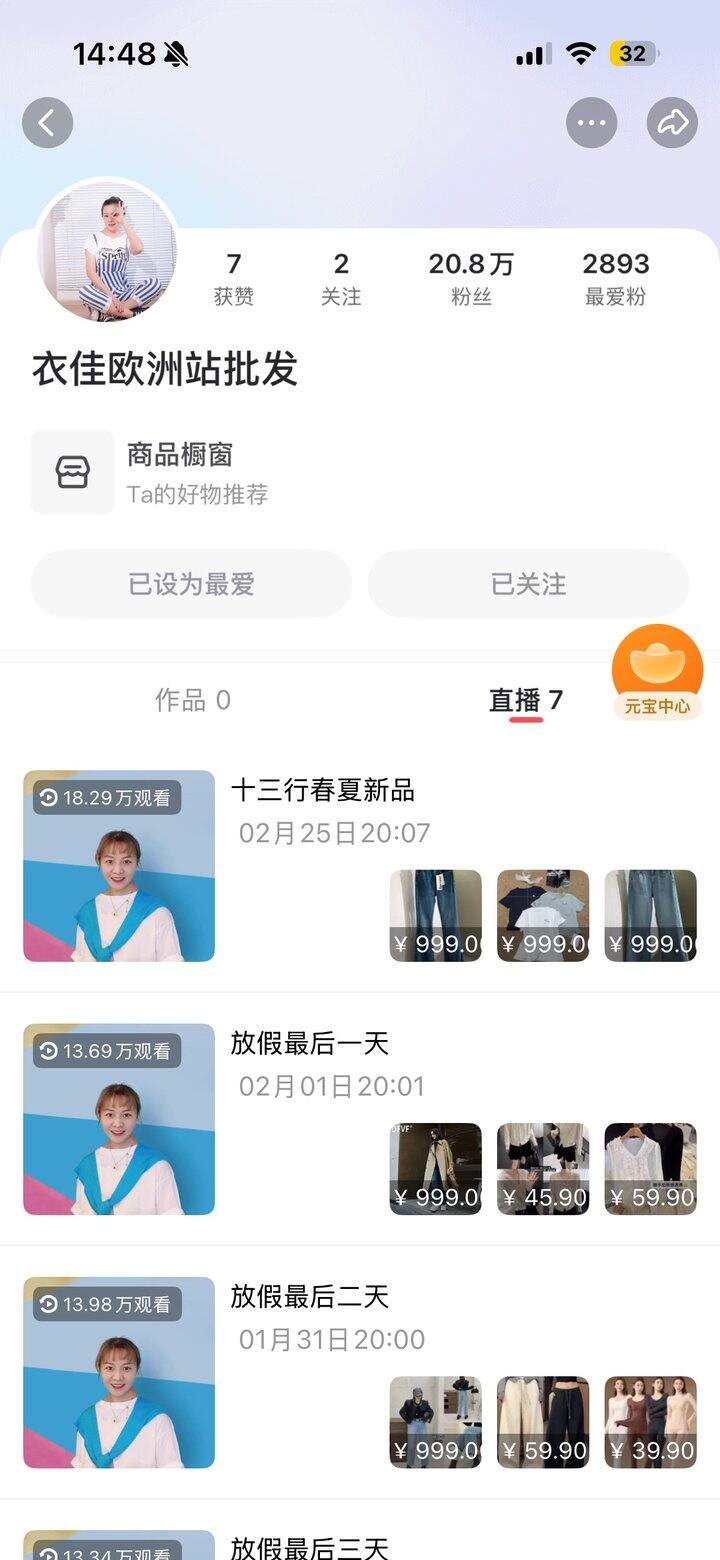Viewport: 720px width, 1560px height.
Task: View the ¥45.90 product in 放假最后一天
Action: [543, 1169]
